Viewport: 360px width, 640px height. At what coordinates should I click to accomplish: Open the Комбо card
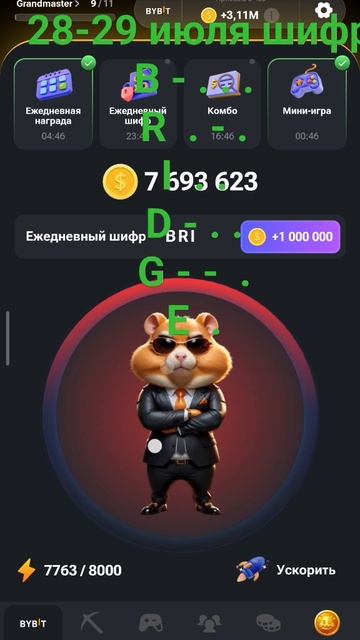tap(222, 104)
